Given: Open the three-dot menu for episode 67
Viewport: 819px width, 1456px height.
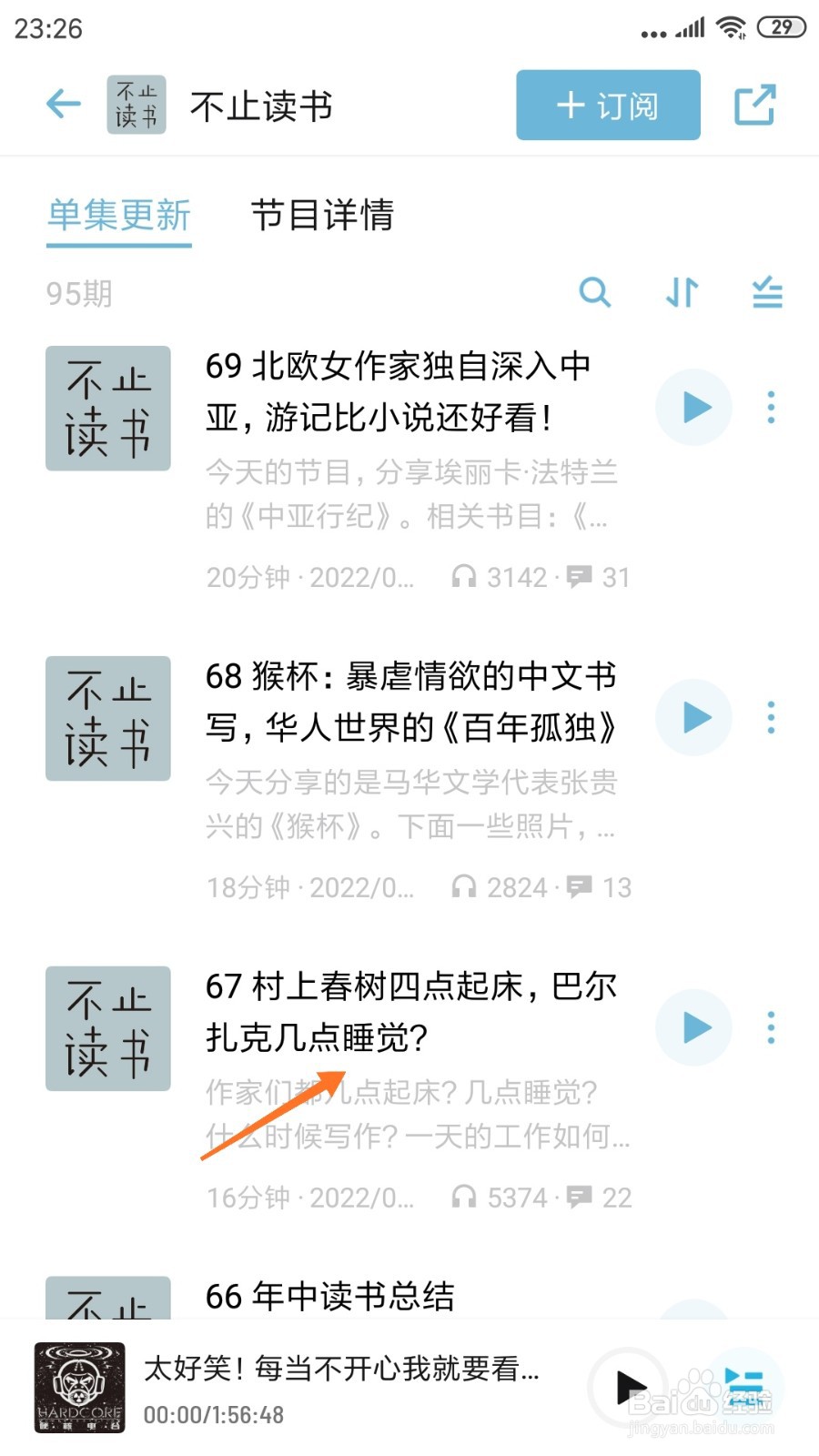Looking at the screenshot, I should pos(771,1028).
